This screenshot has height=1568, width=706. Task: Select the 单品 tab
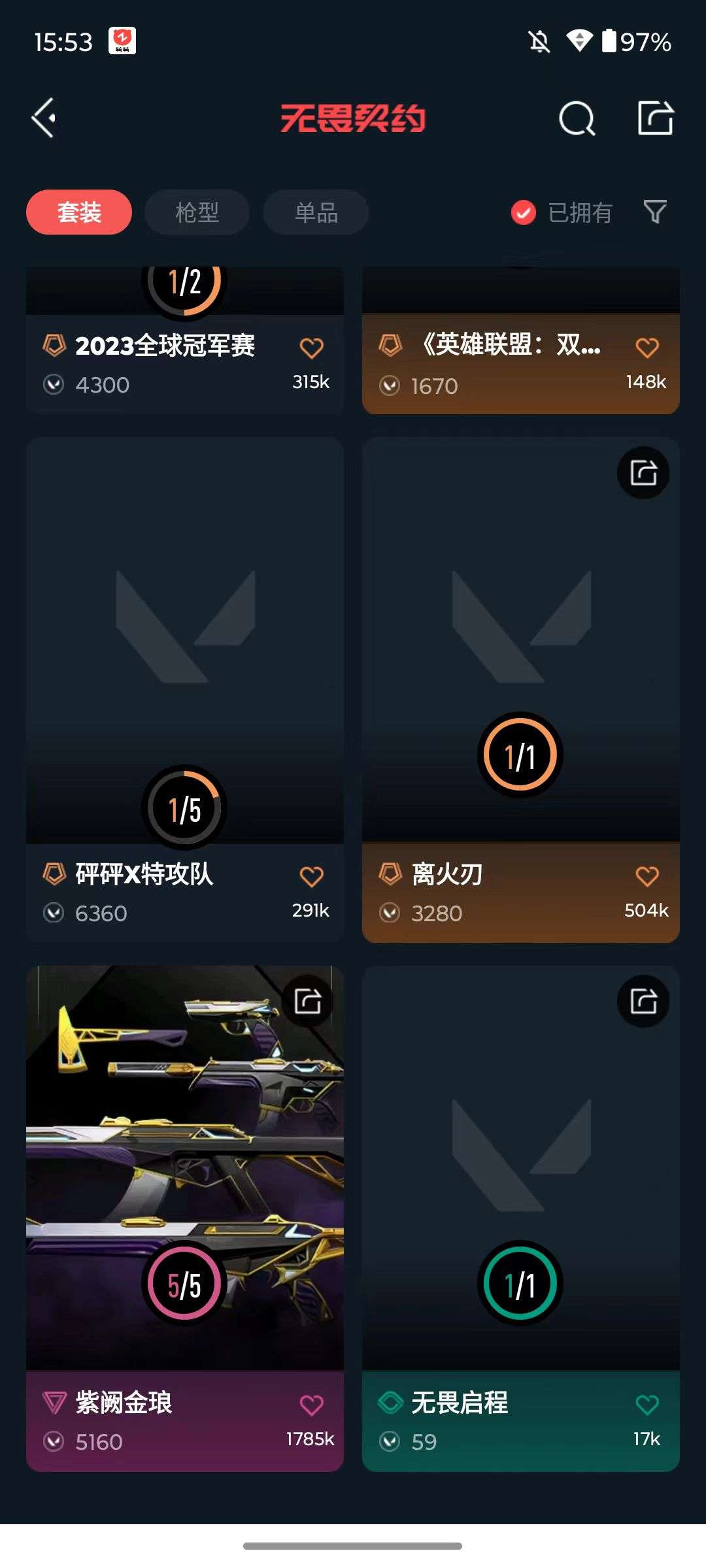(x=314, y=212)
